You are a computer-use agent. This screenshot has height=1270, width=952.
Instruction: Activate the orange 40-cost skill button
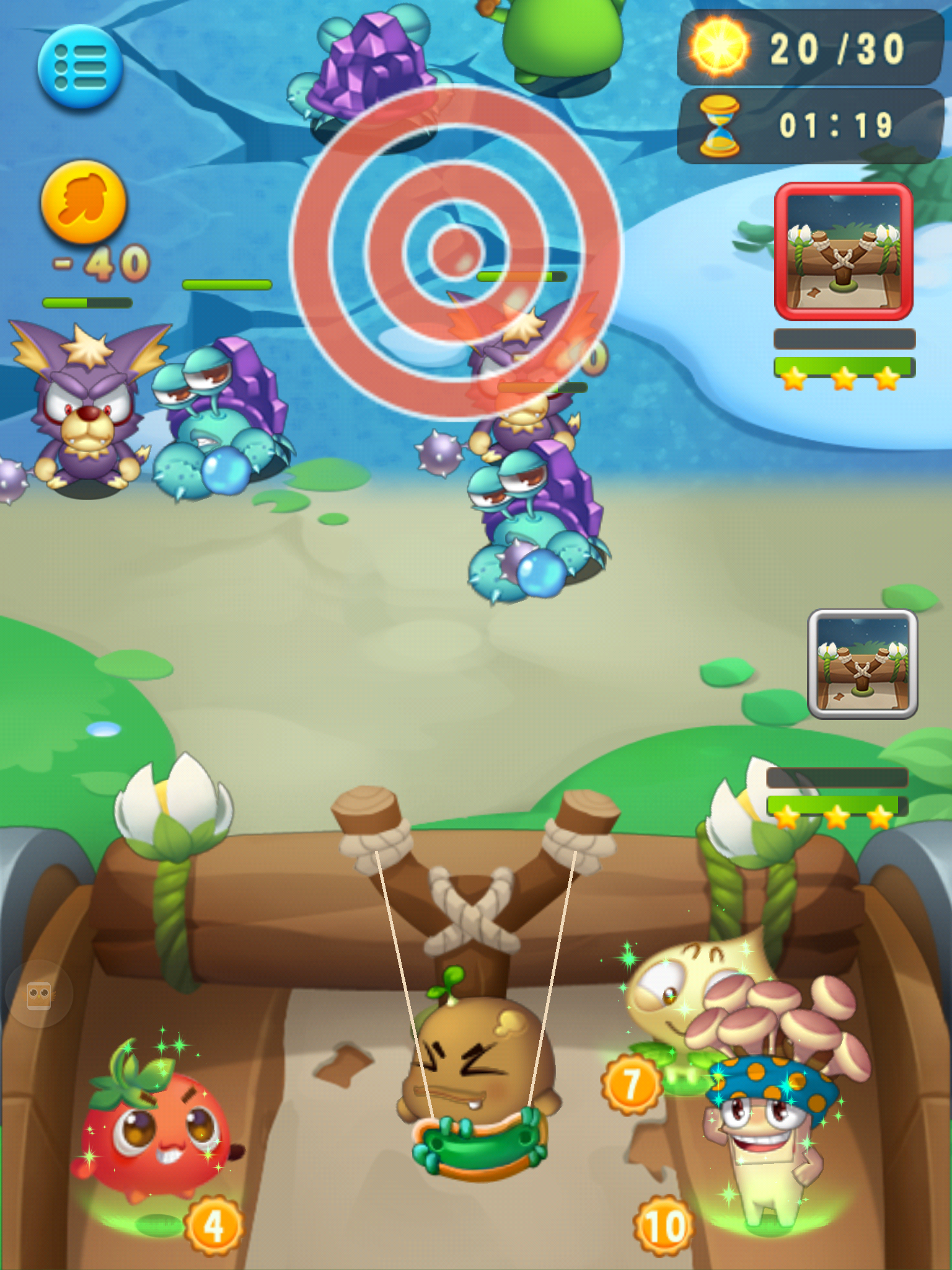click(x=83, y=202)
